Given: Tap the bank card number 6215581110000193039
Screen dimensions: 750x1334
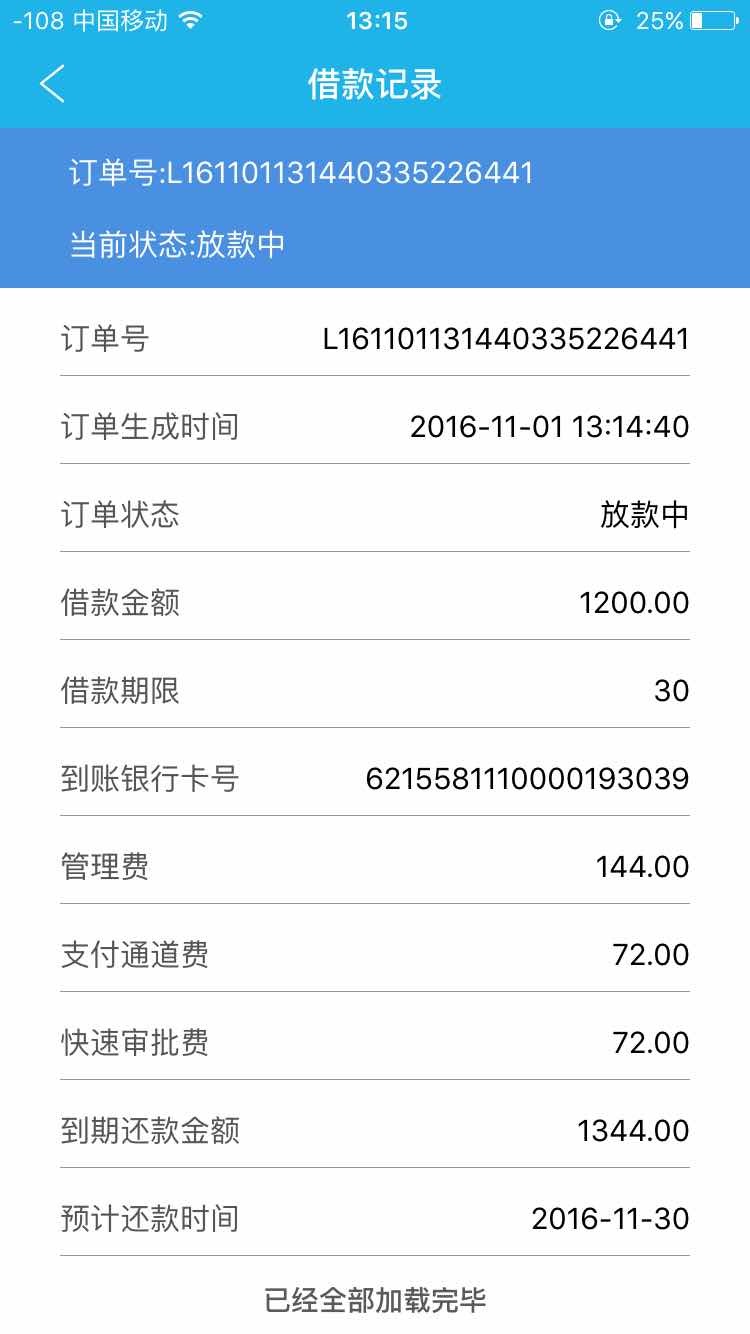Looking at the screenshot, I should (524, 778).
